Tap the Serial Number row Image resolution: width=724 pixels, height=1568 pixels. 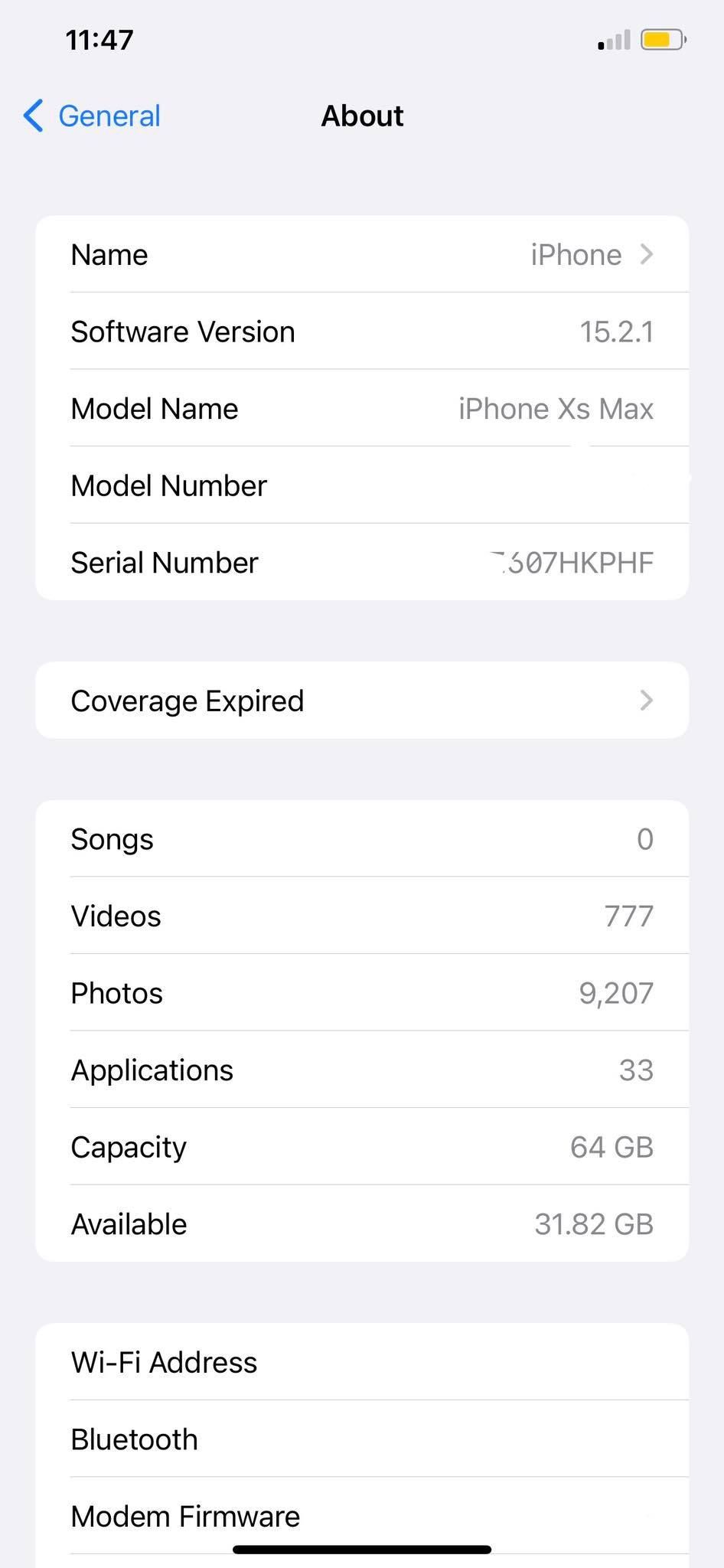point(362,562)
